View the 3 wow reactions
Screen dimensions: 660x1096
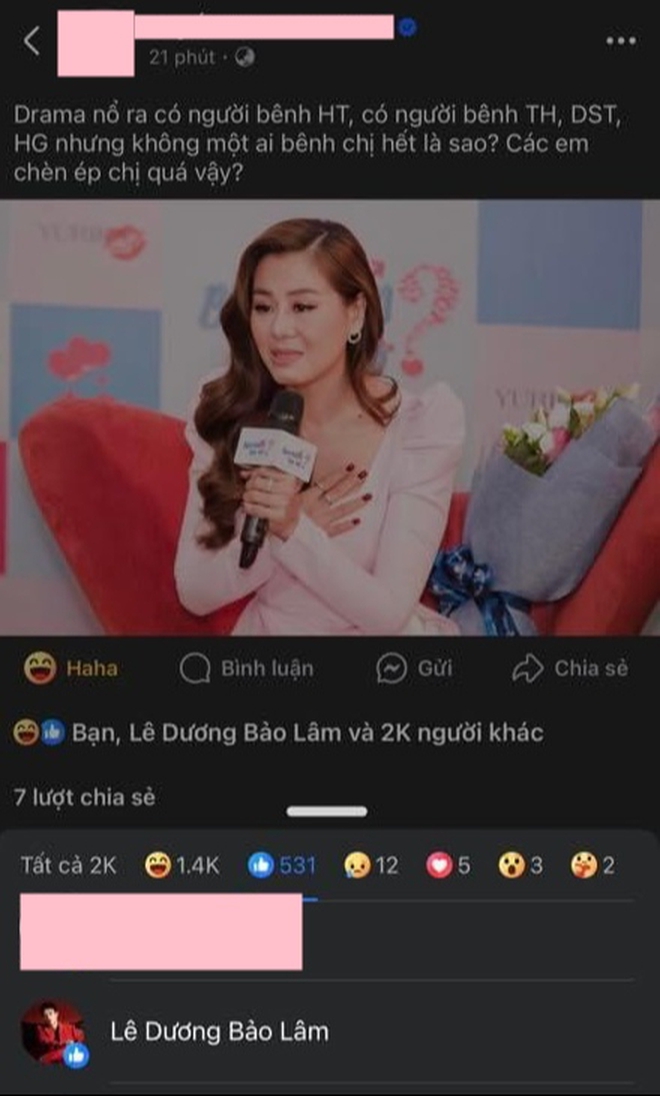click(521, 865)
